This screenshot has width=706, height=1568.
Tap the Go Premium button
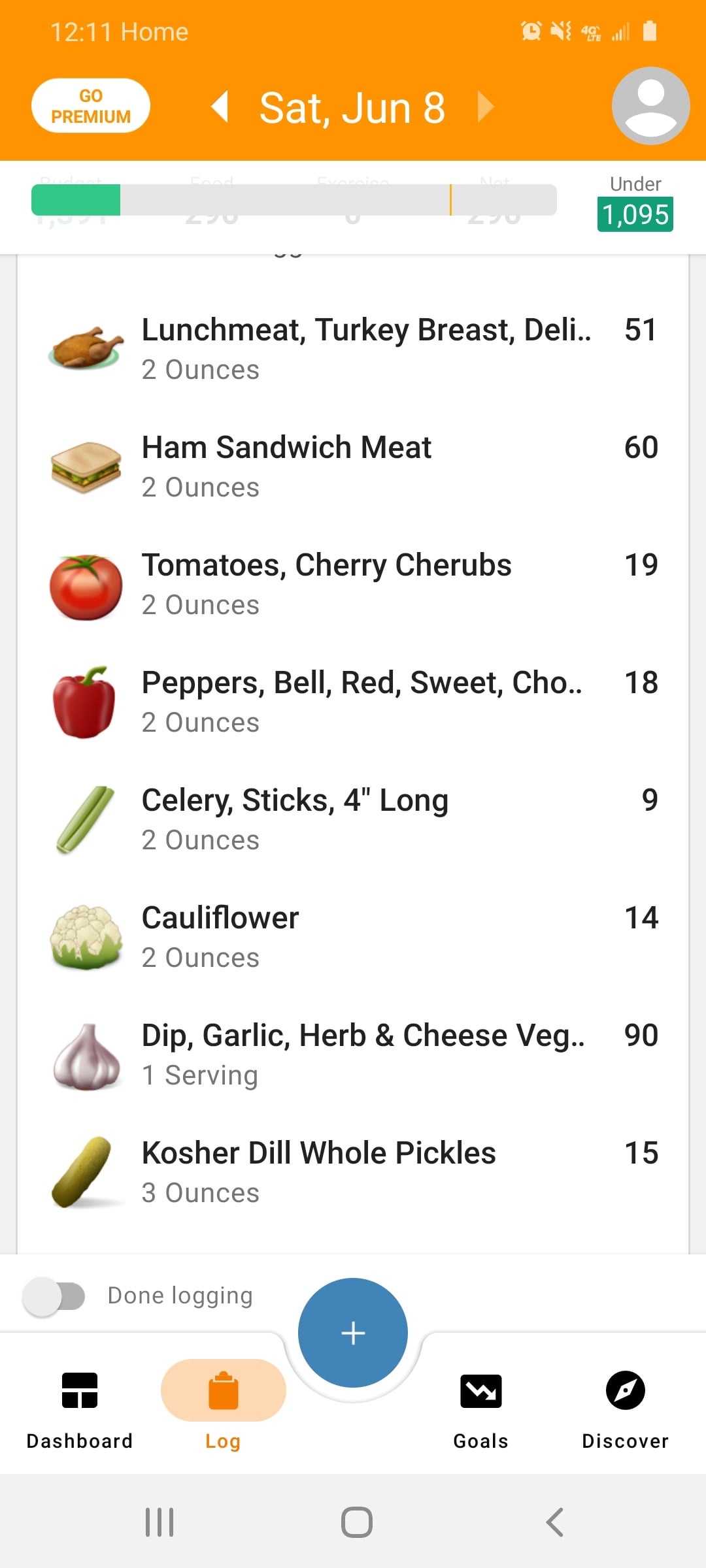pos(91,106)
